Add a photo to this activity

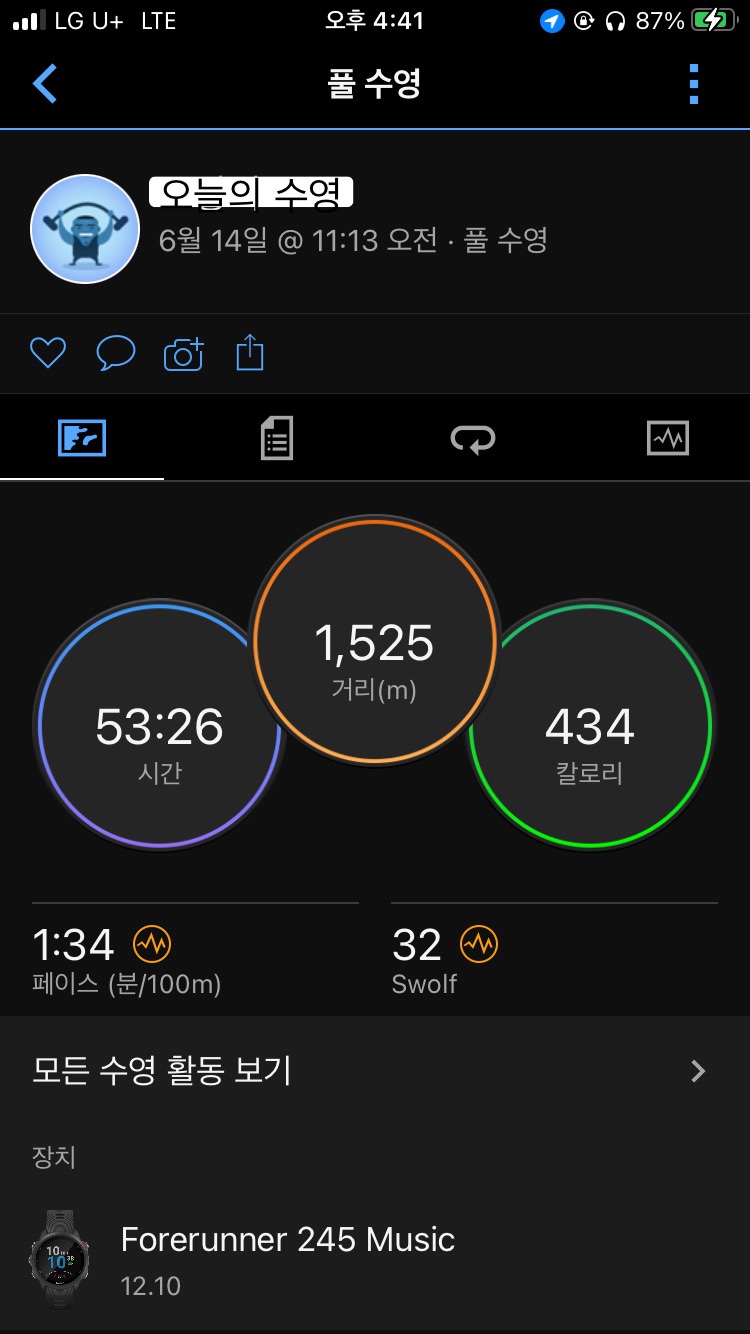(183, 354)
